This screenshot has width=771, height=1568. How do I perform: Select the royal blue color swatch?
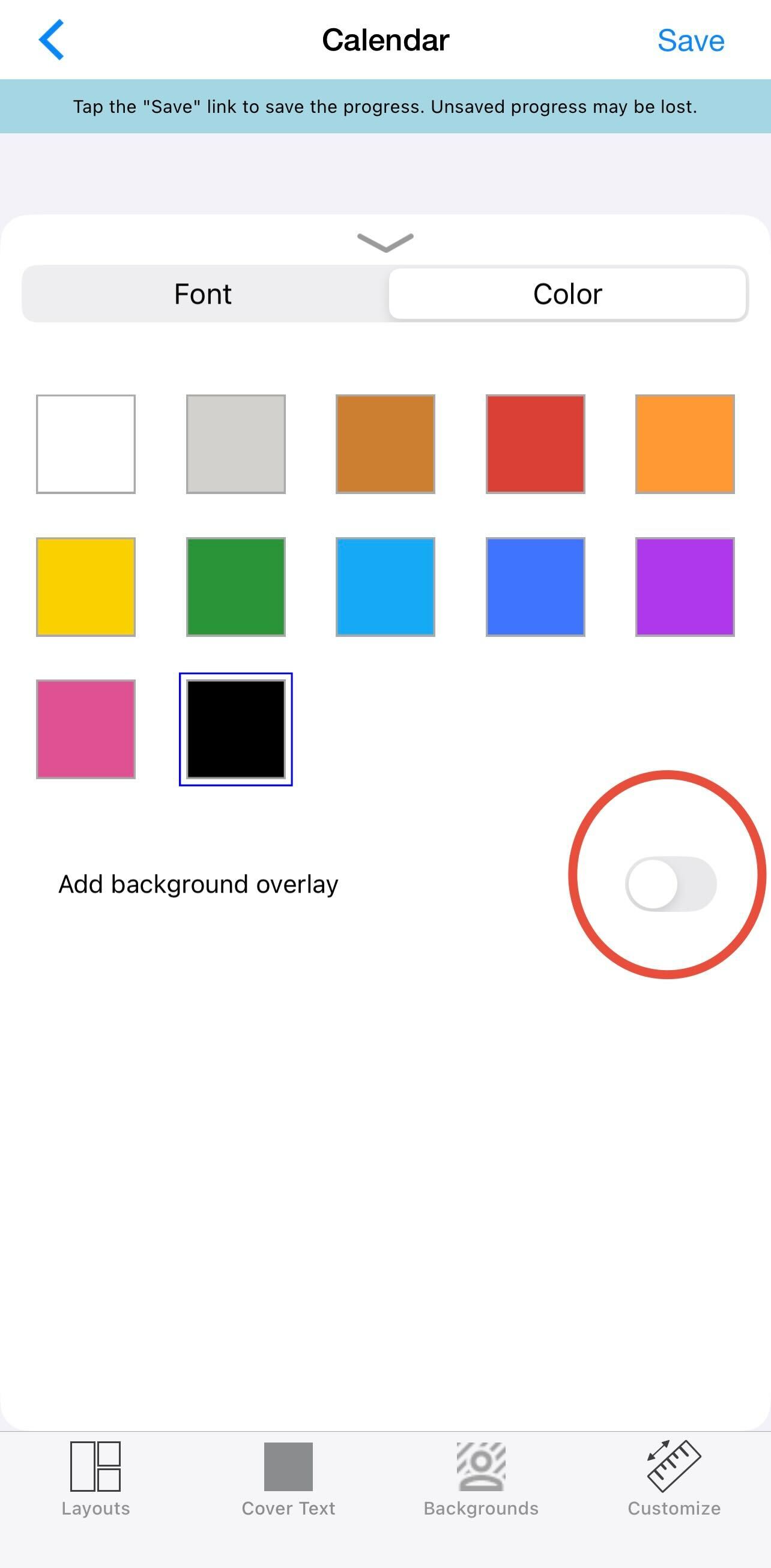pos(535,586)
